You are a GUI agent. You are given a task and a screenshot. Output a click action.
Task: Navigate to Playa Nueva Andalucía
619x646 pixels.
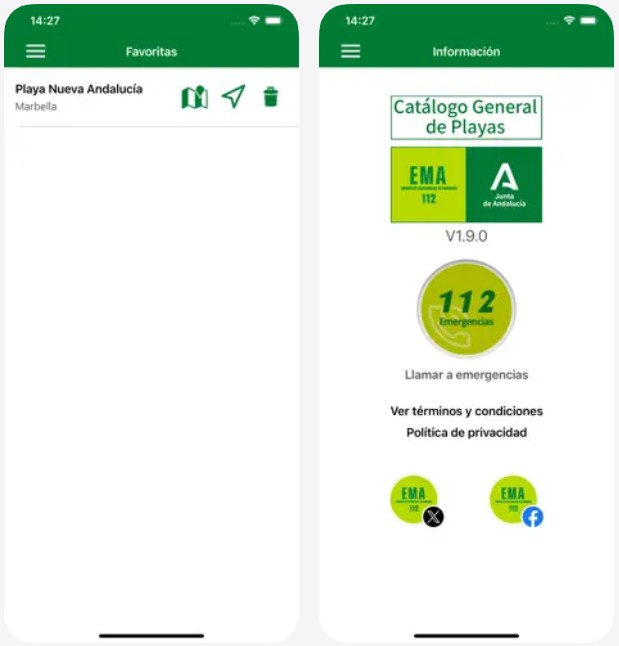tap(233, 97)
